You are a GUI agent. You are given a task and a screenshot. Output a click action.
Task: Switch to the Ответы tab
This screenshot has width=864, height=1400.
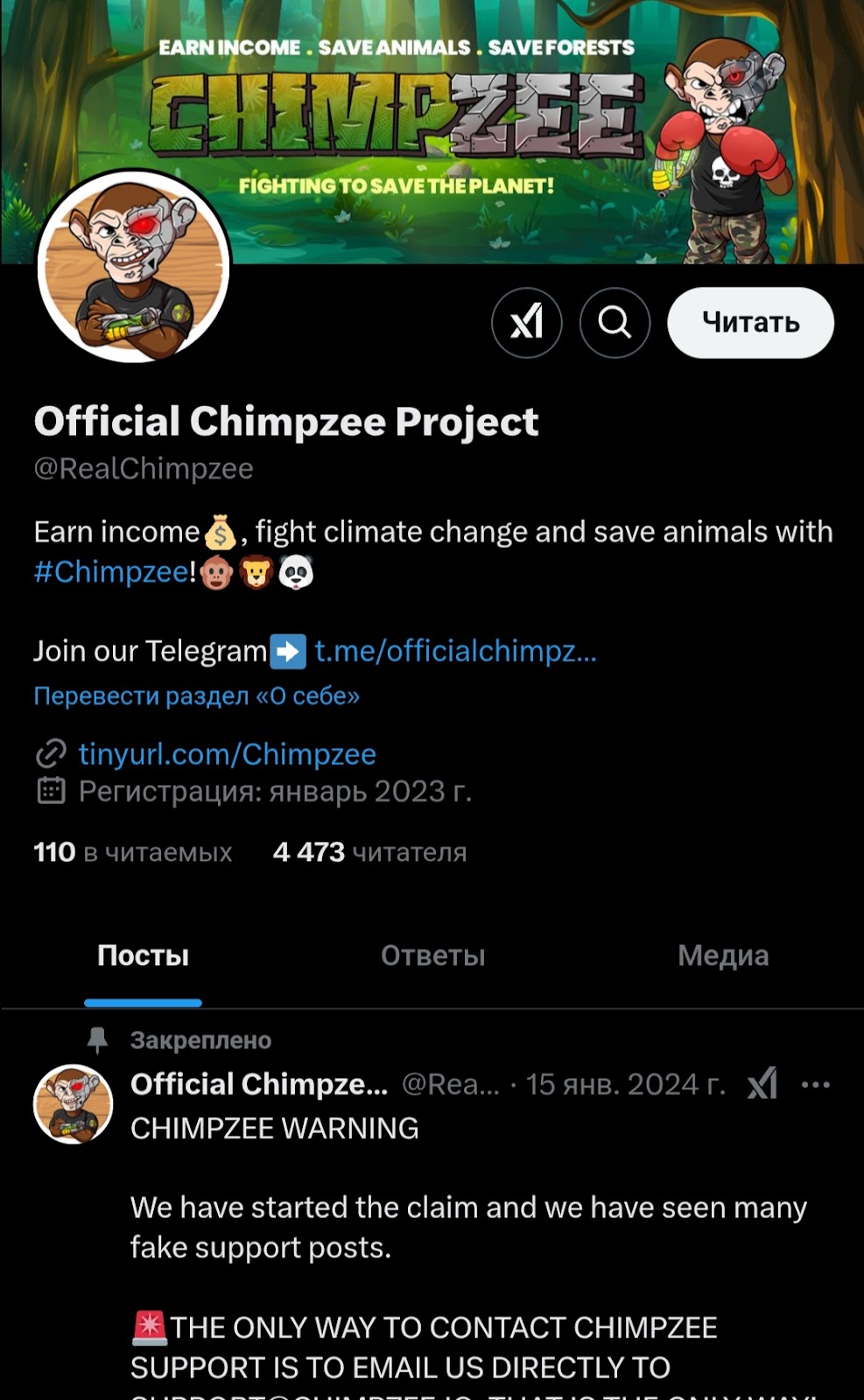coord(432,955)
